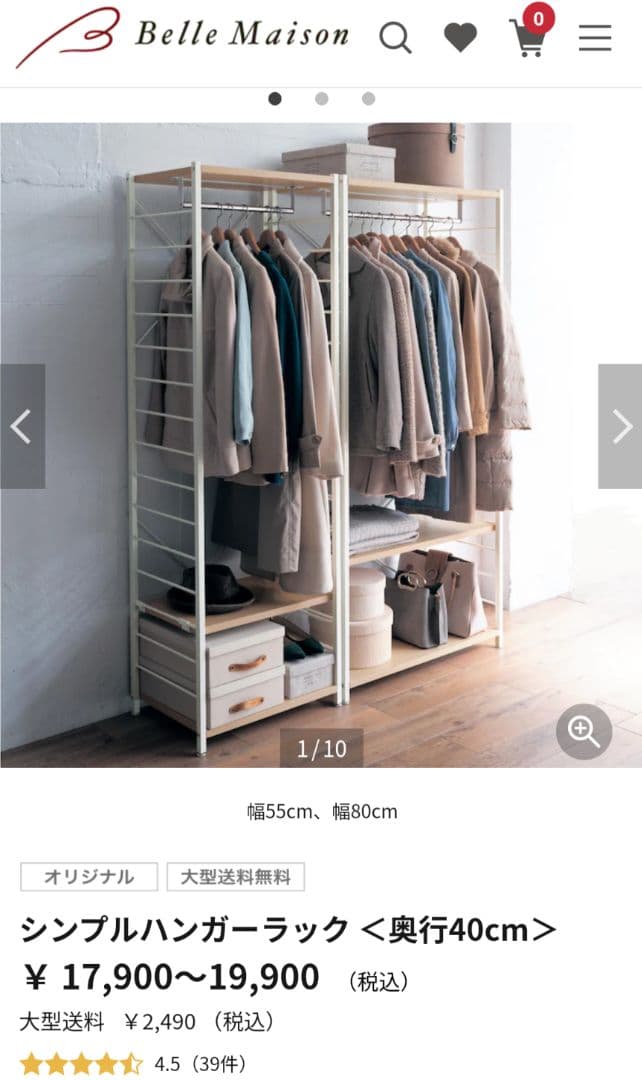Show the previous product image

click(x=22, y=426)
